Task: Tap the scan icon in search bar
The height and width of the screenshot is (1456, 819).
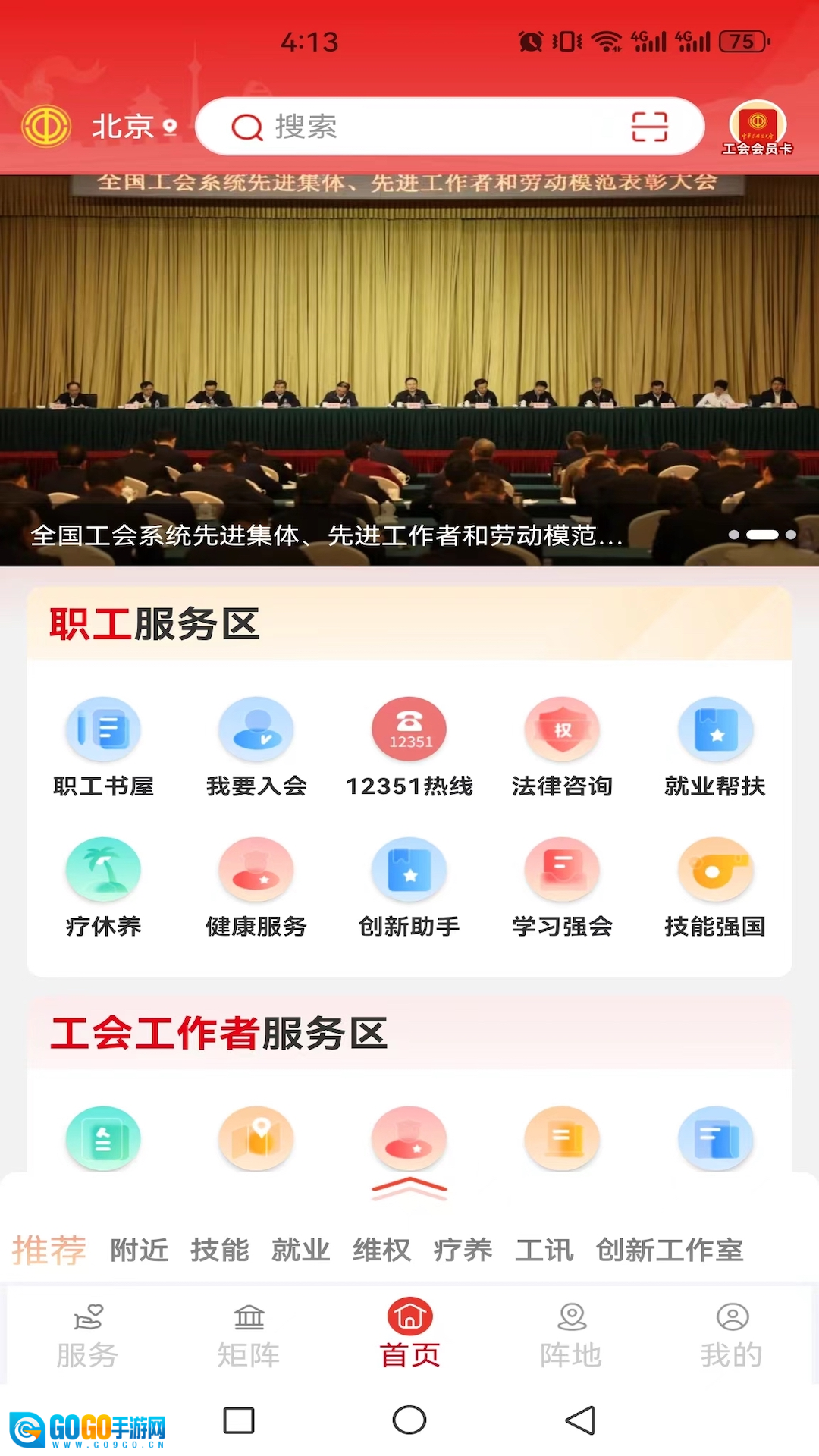Action: tap(649, 127)
